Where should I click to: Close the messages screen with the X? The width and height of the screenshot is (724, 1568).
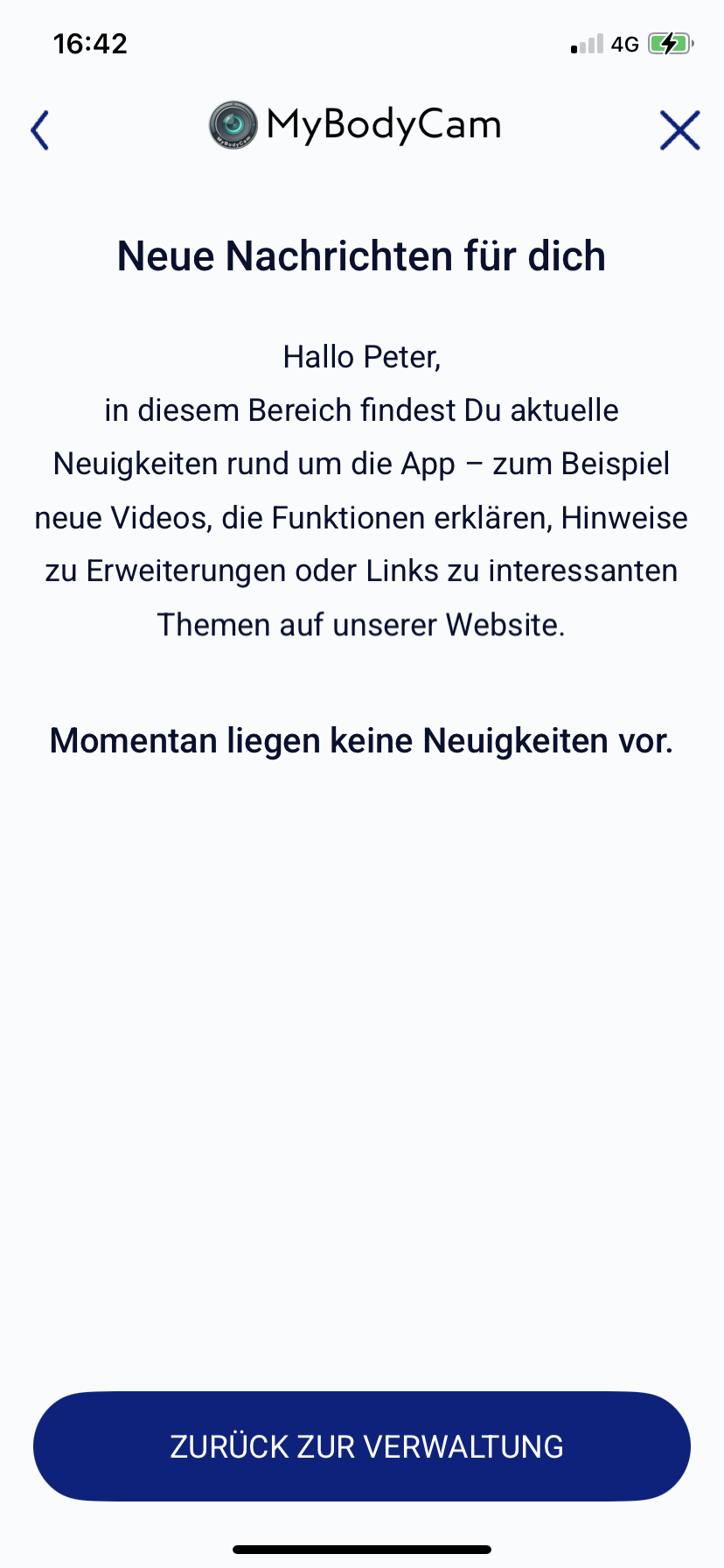click(x=679, y=130)
